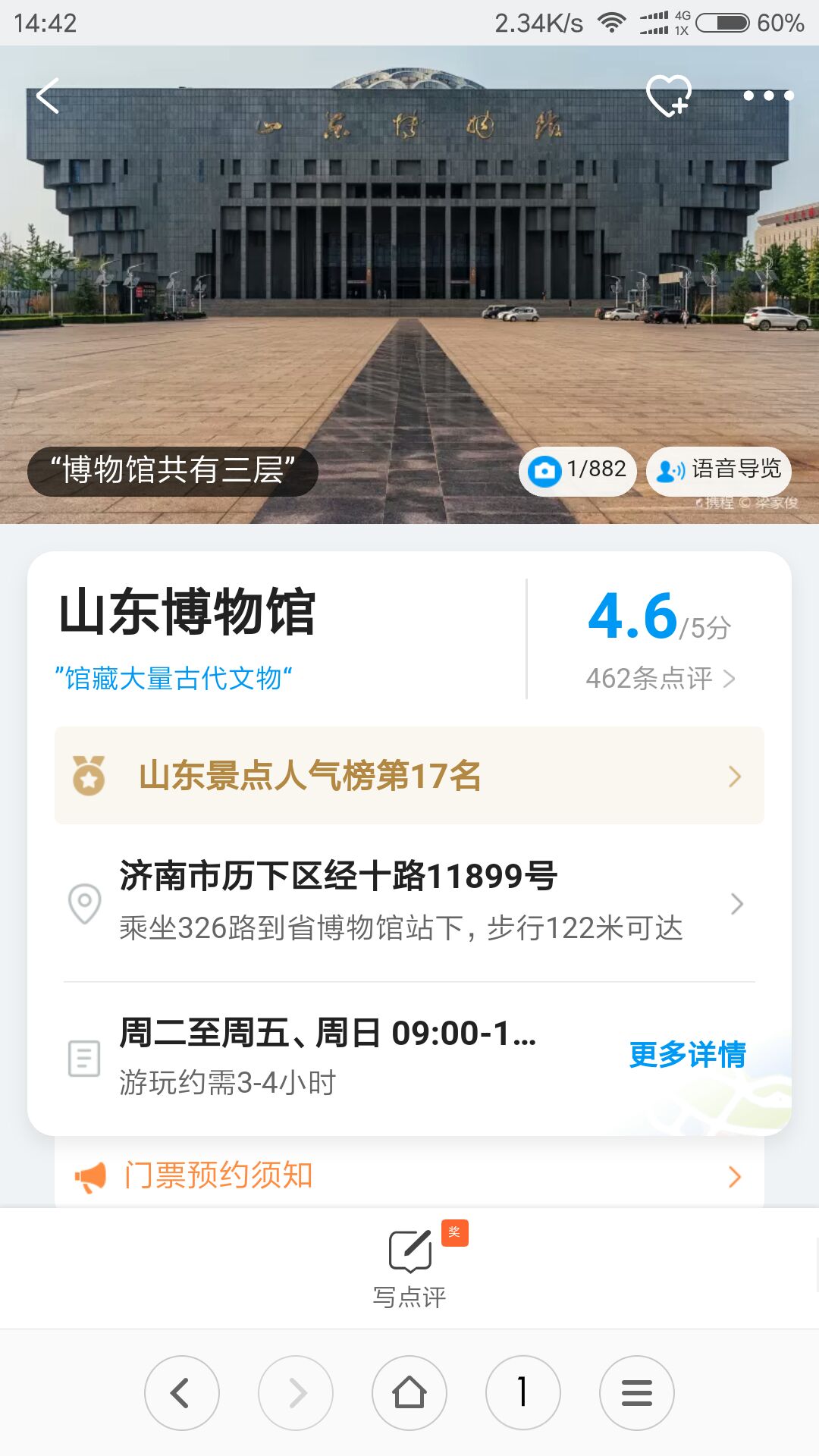This screenshot has height=1456, width=819.
Task: Start the 语音导览 audio guide
Action: [x=718, y=471]
